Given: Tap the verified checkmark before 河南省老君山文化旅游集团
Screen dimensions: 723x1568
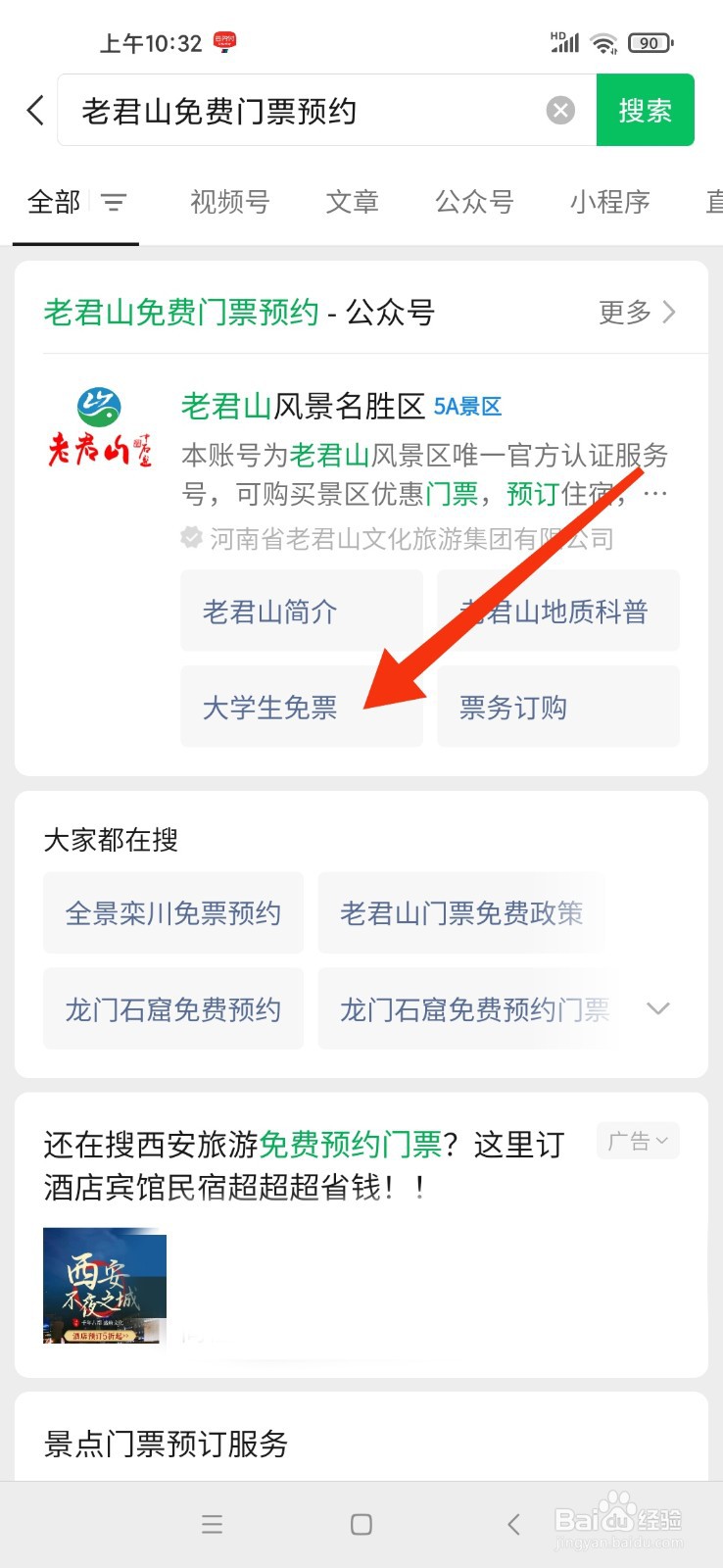Looking at the screenshot, I should (190, 538).
